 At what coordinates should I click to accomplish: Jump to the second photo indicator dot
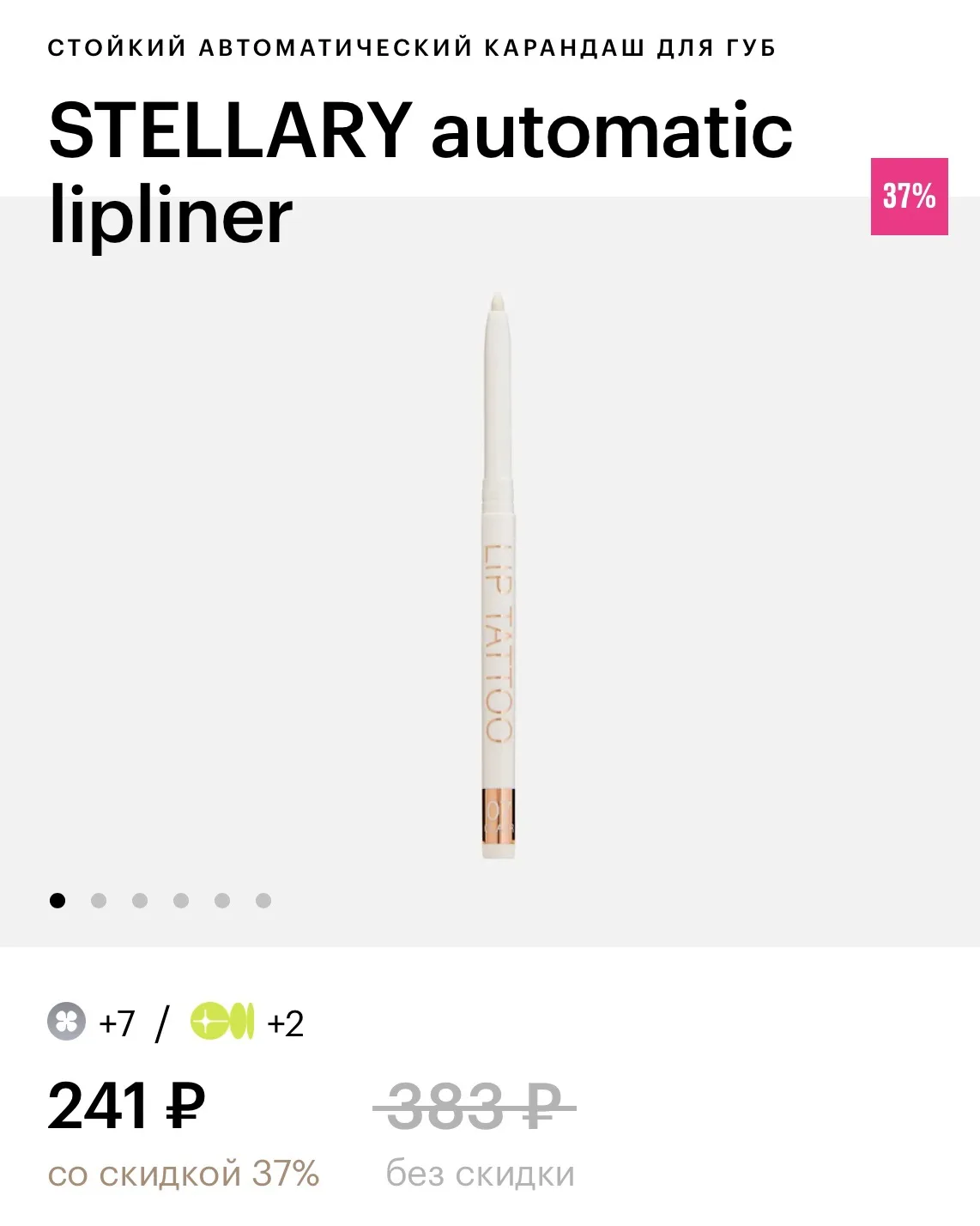point(99,901)
